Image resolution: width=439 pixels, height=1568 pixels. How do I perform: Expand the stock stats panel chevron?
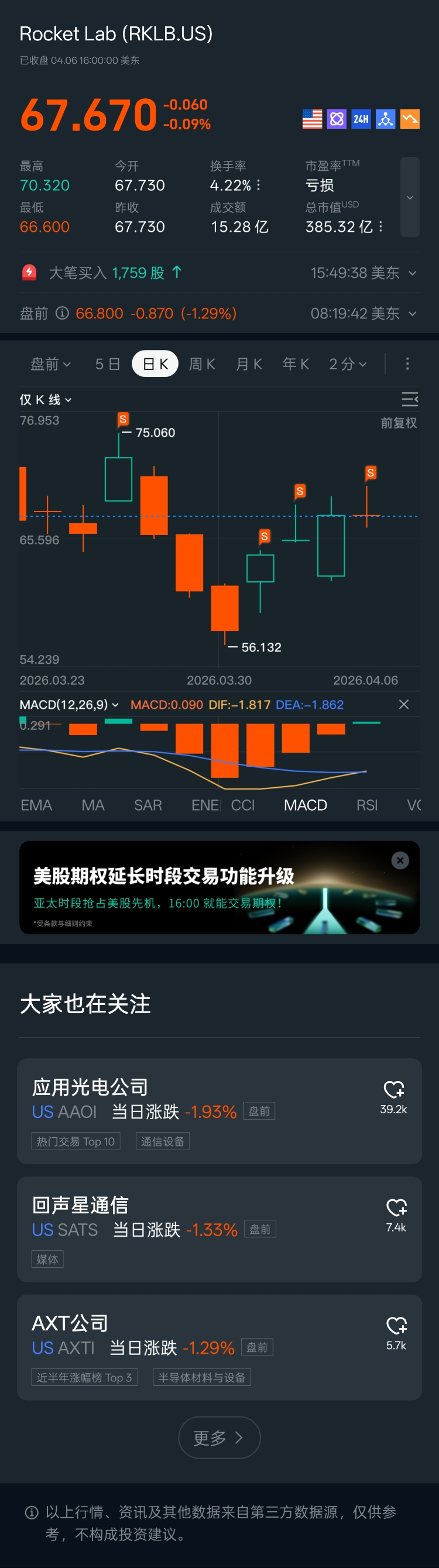point(409,197)
